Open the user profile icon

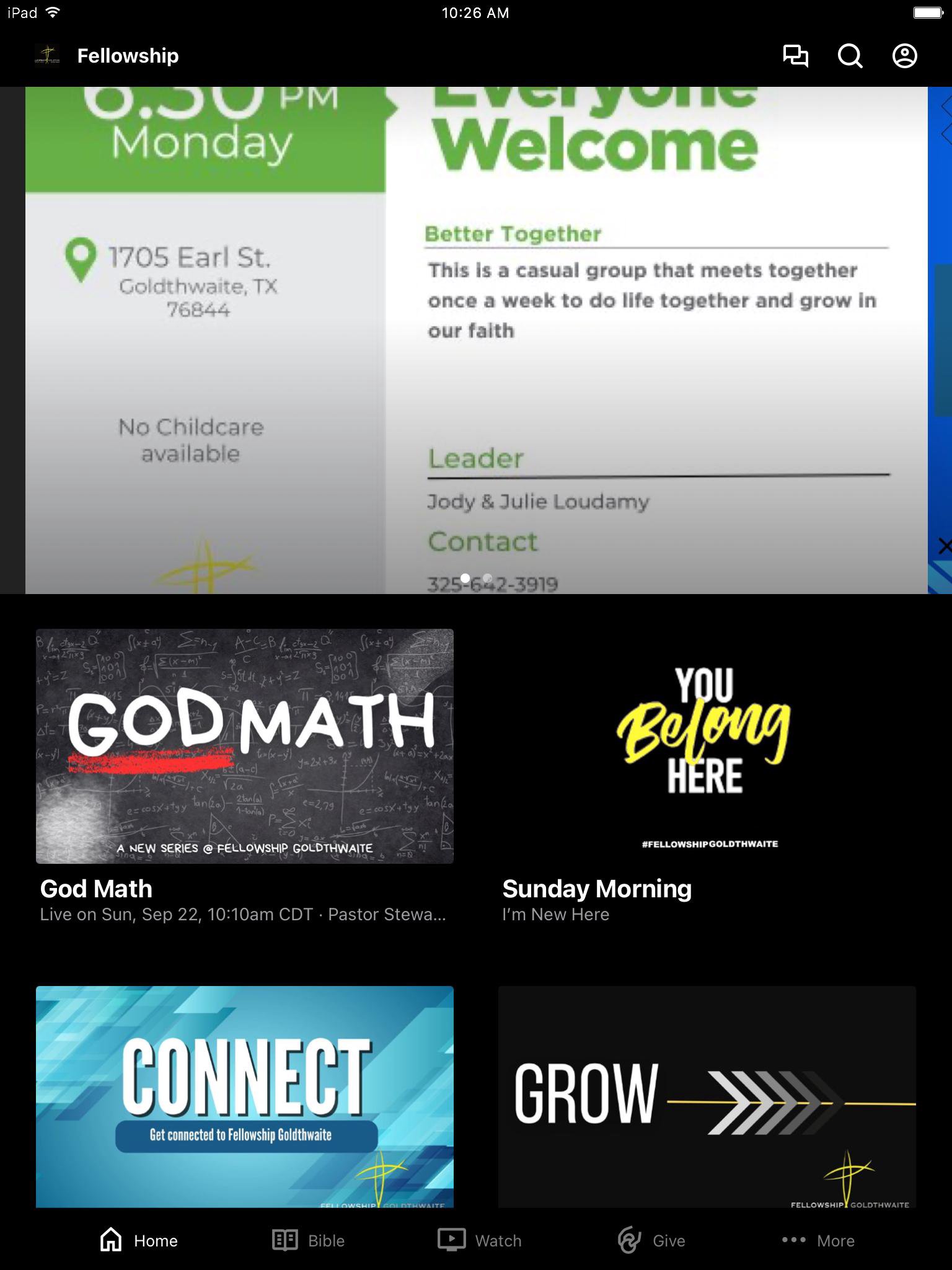click(x=904, y=56)
